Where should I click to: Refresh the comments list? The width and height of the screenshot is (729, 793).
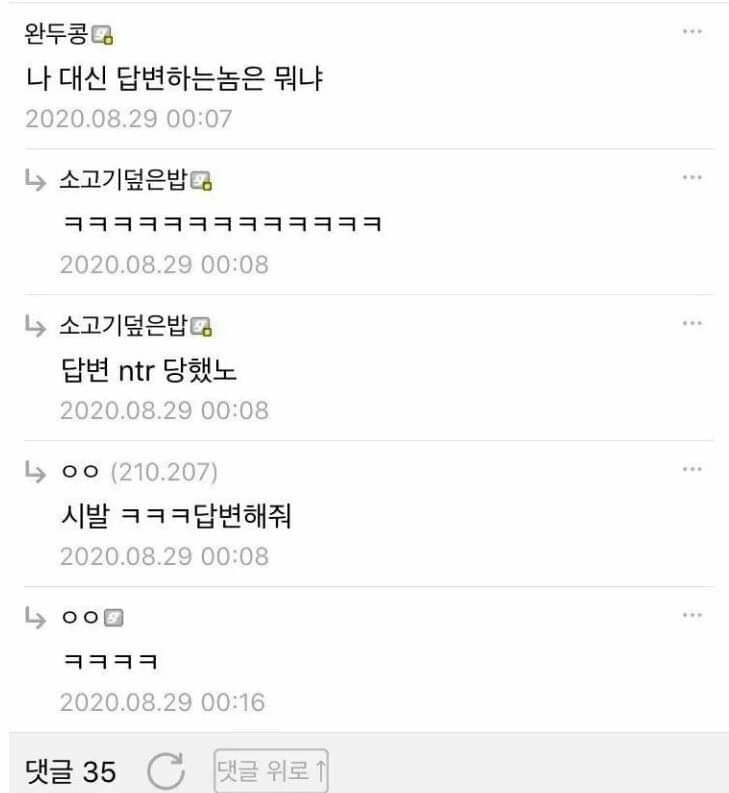[x=166, y=771]
